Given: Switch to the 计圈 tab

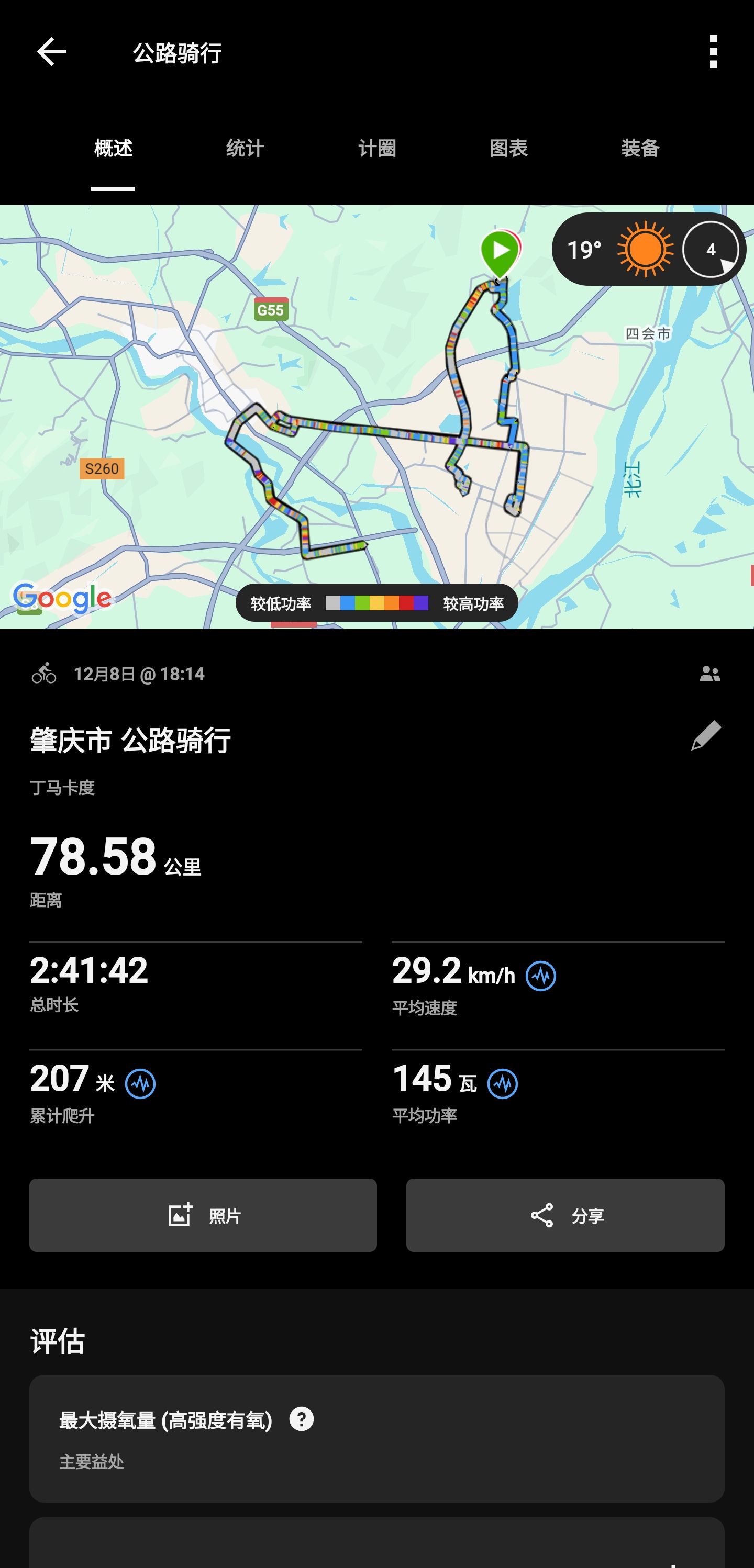Looking at the screenshot, I should (377, 148).
